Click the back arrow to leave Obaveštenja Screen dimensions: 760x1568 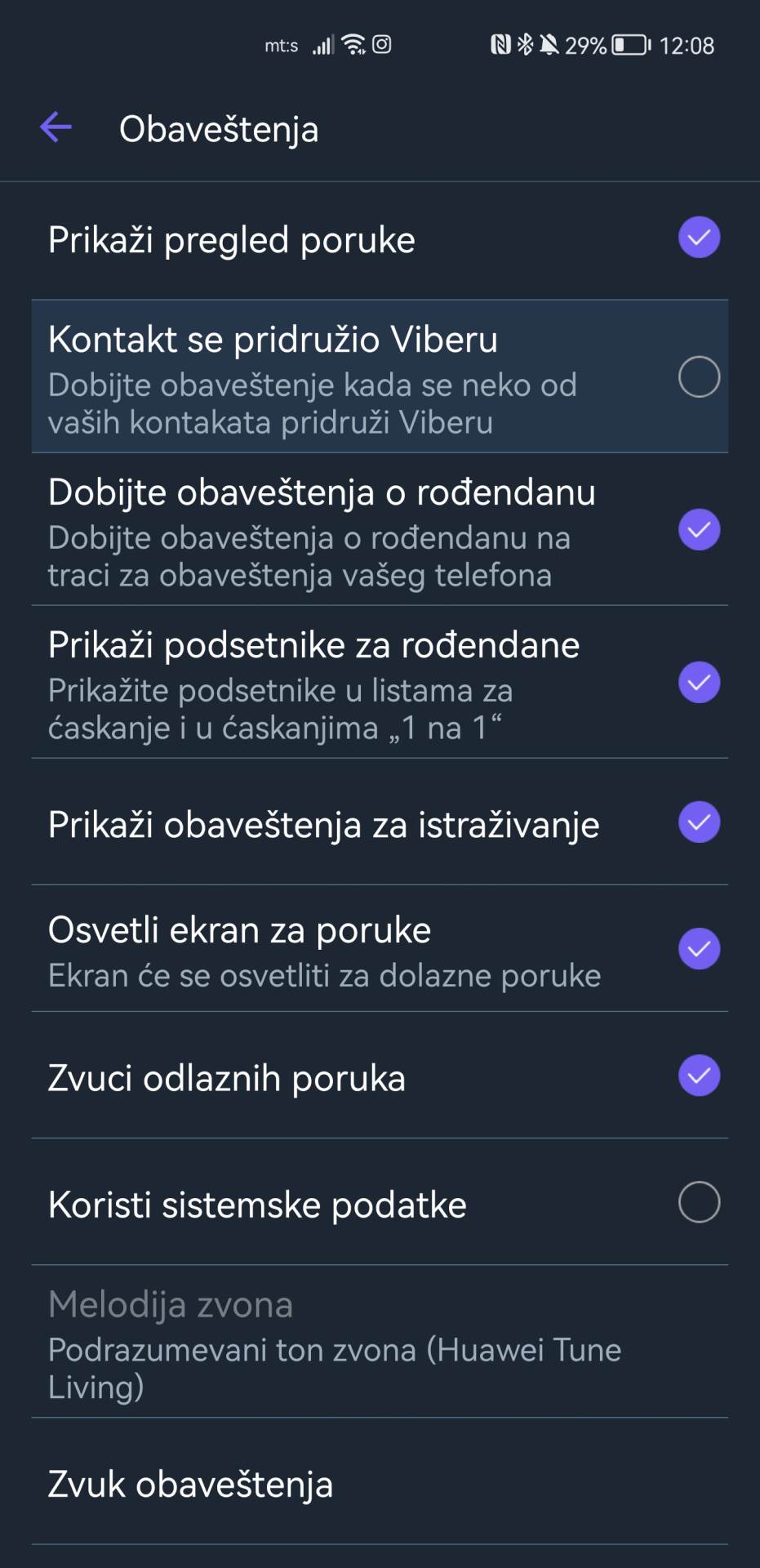pos(56,127)
